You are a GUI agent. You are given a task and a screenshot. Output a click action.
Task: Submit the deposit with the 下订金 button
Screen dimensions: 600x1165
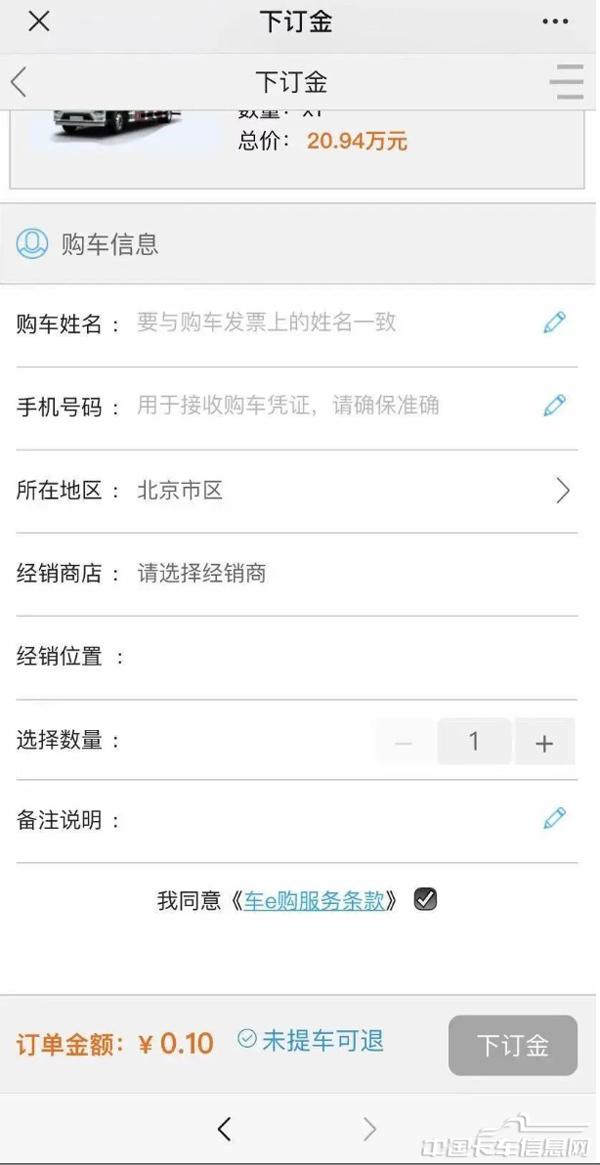coord(512,1046)
